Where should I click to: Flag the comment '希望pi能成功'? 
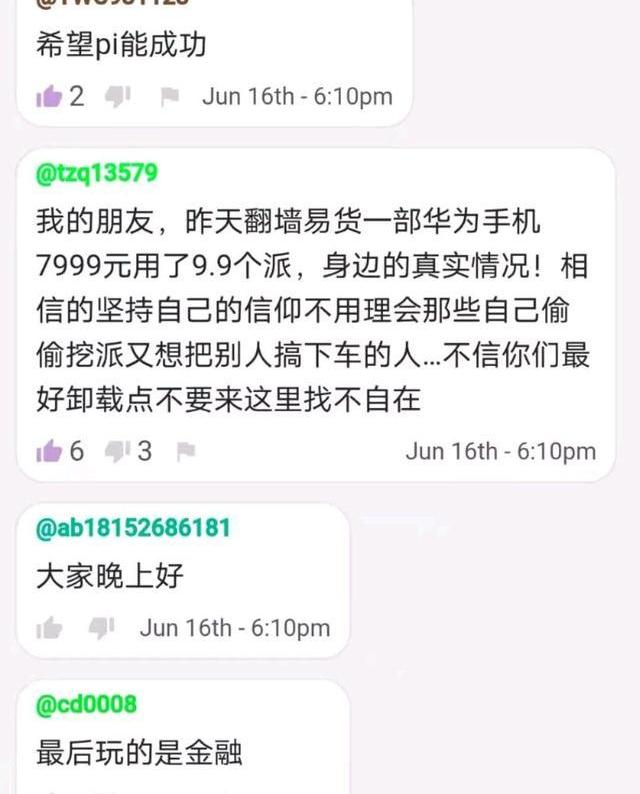pos(169,97)
